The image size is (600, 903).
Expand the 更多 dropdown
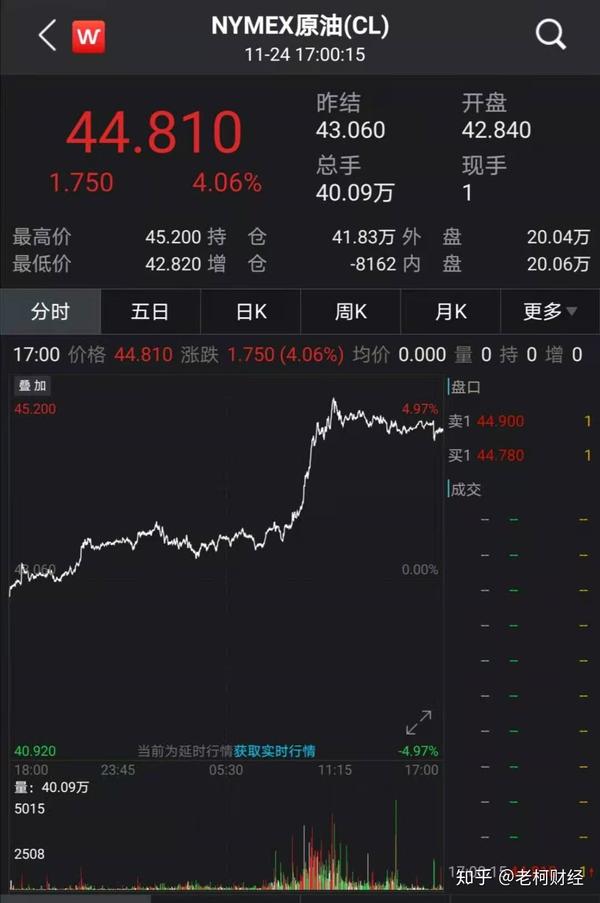coord(550,312)
